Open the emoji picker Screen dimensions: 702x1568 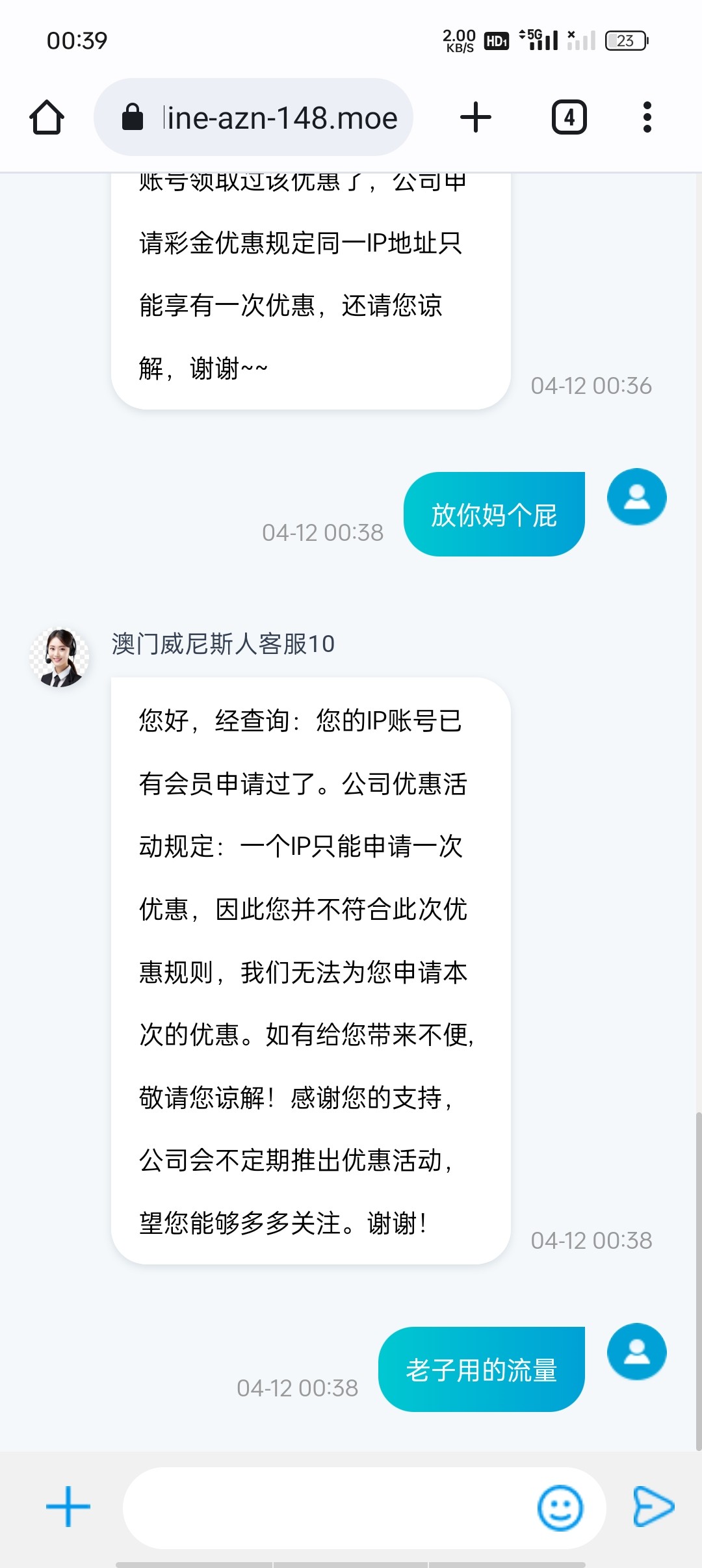tap(560, 1508)
